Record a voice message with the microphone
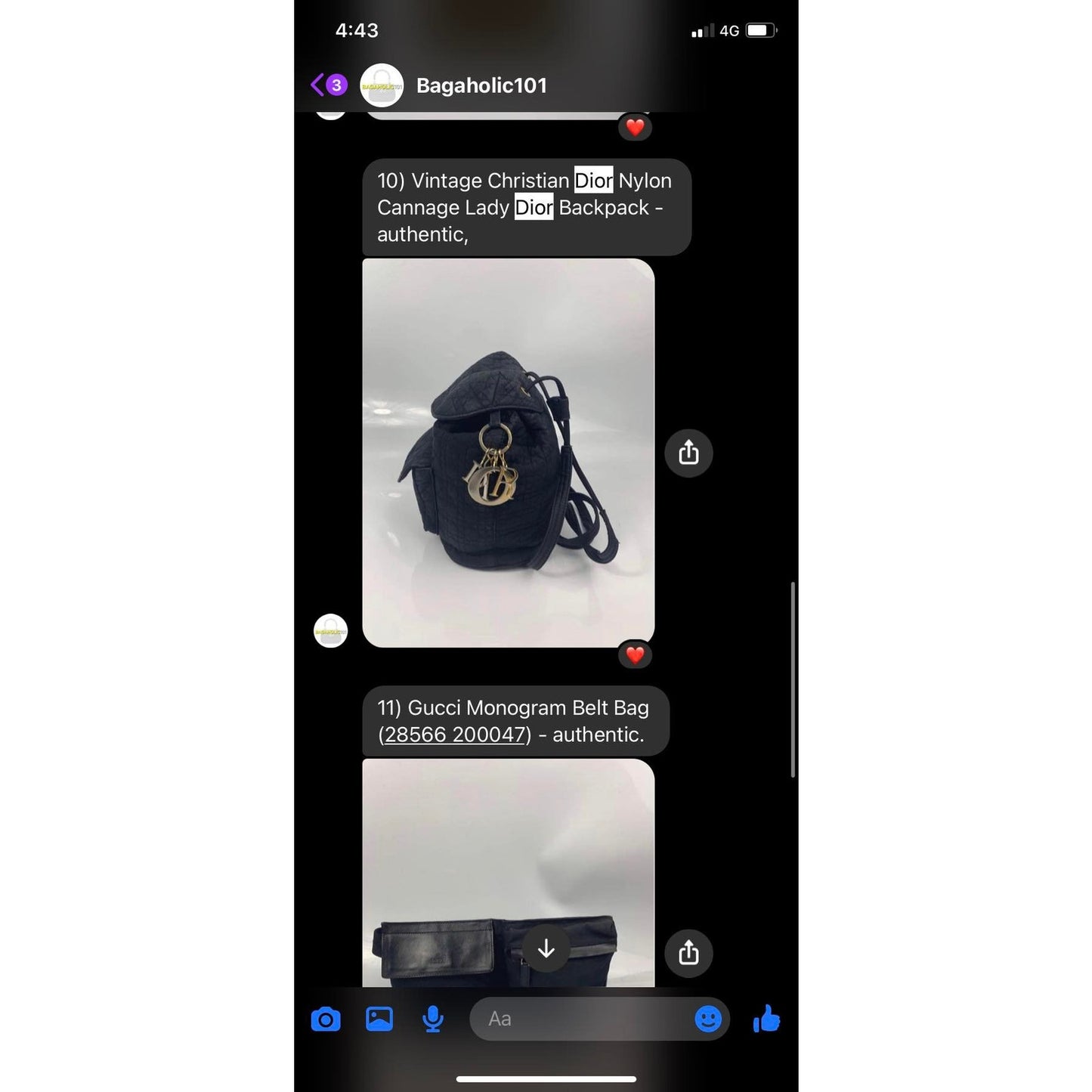 (433, 1019)
